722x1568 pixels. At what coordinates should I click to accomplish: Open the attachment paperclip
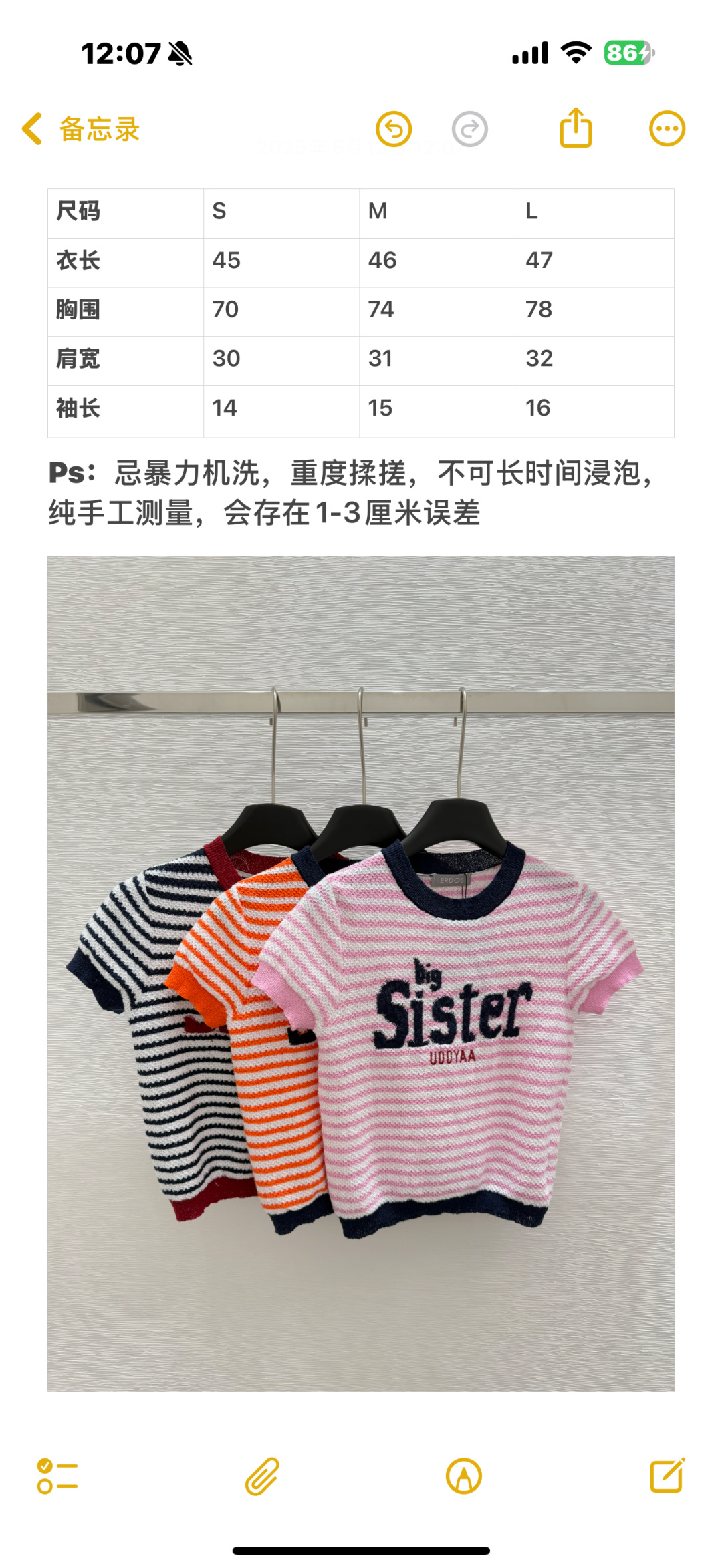point(261,1476)
